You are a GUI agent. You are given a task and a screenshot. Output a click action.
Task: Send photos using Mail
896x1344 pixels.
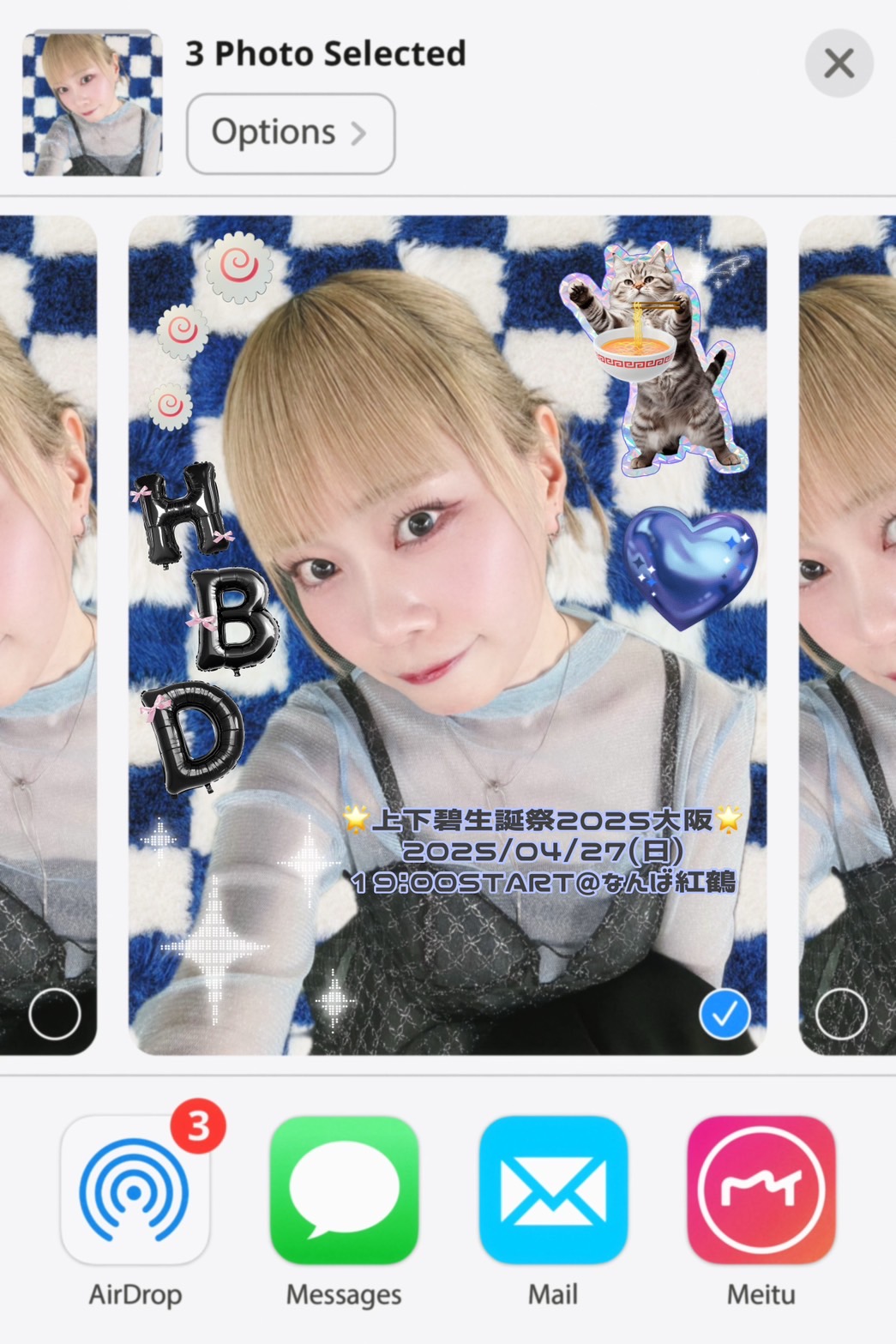click(x=553, y=1190)
